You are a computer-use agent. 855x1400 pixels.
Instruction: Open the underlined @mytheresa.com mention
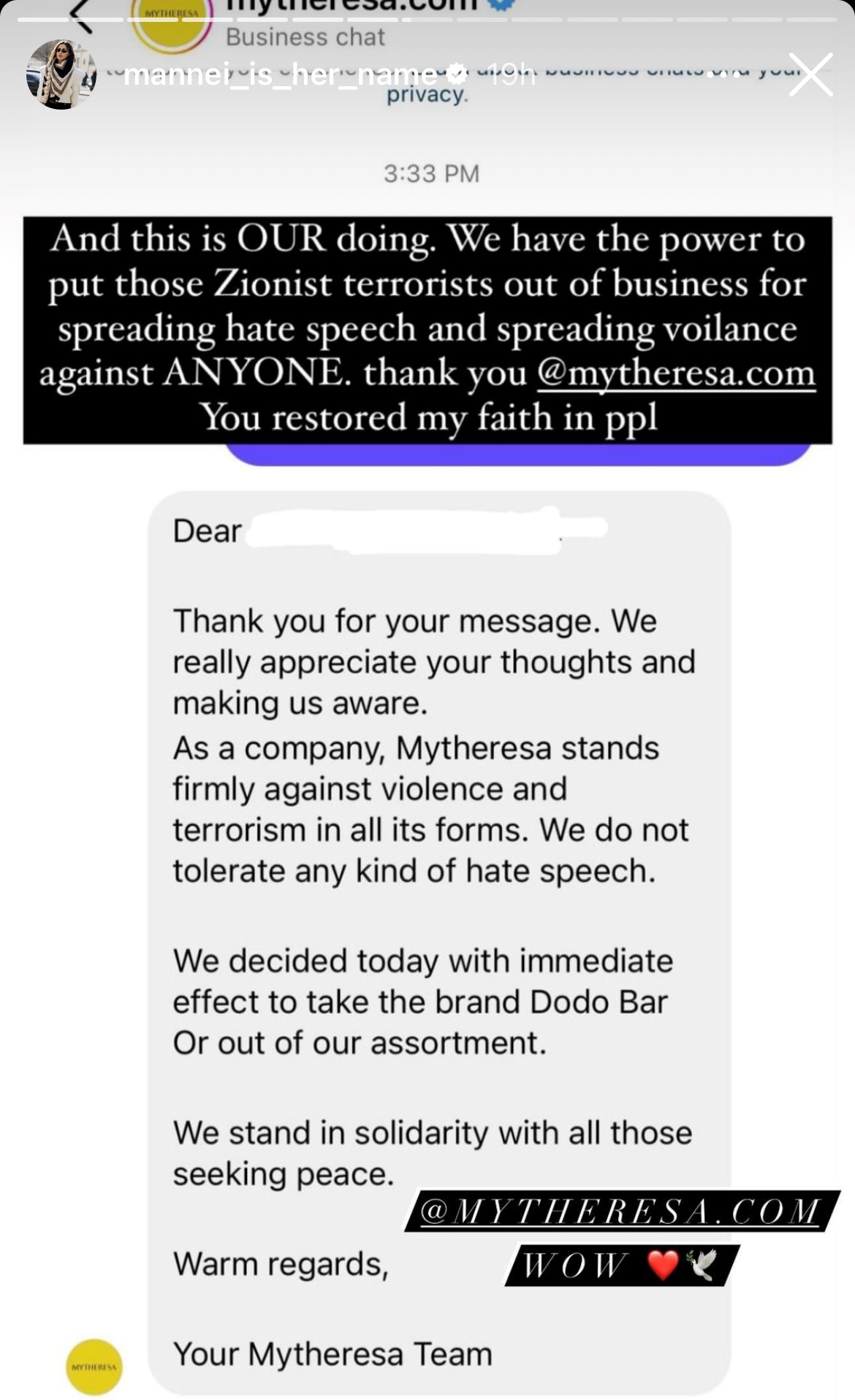click(x=676, y=373)
